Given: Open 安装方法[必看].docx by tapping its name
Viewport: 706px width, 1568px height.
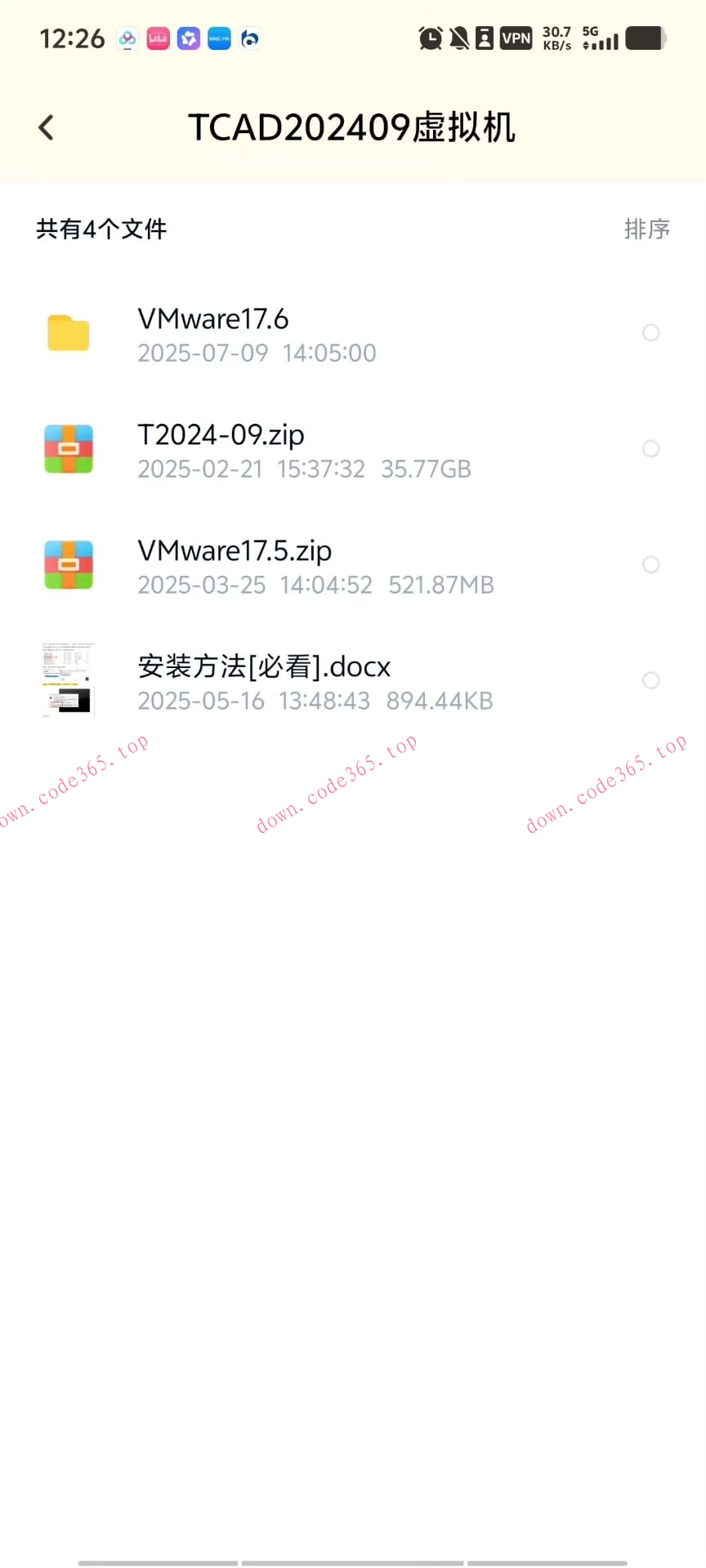Looking at the screenshot, I should [264, 666].
